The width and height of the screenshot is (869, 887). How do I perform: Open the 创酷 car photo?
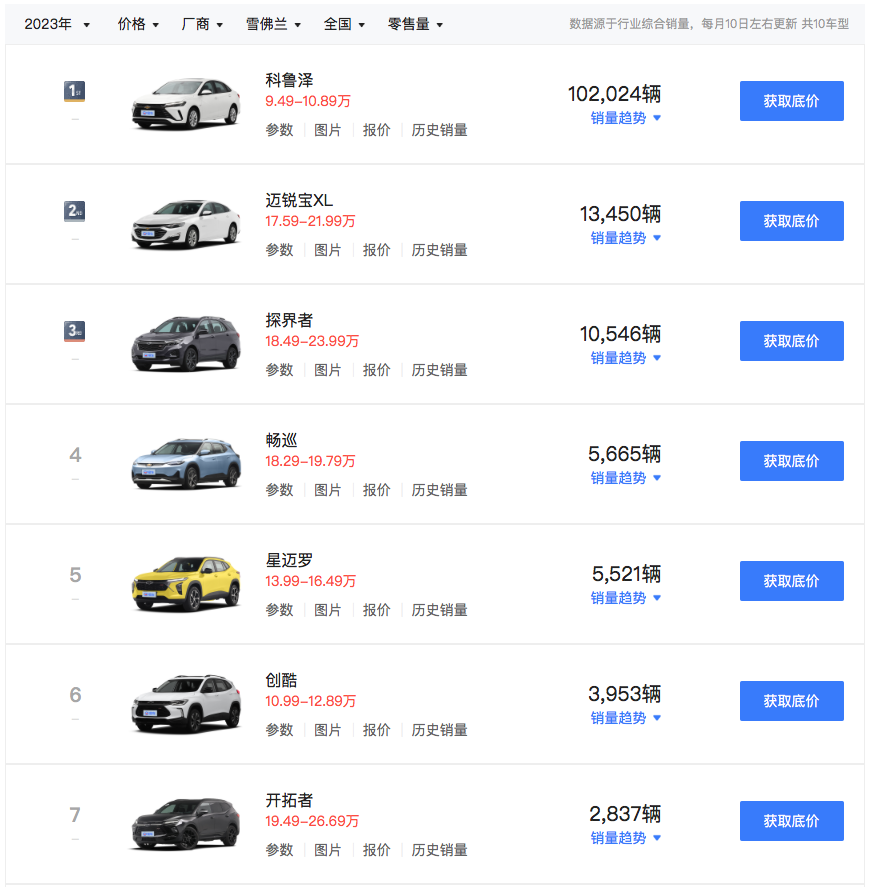click(186, 703)
